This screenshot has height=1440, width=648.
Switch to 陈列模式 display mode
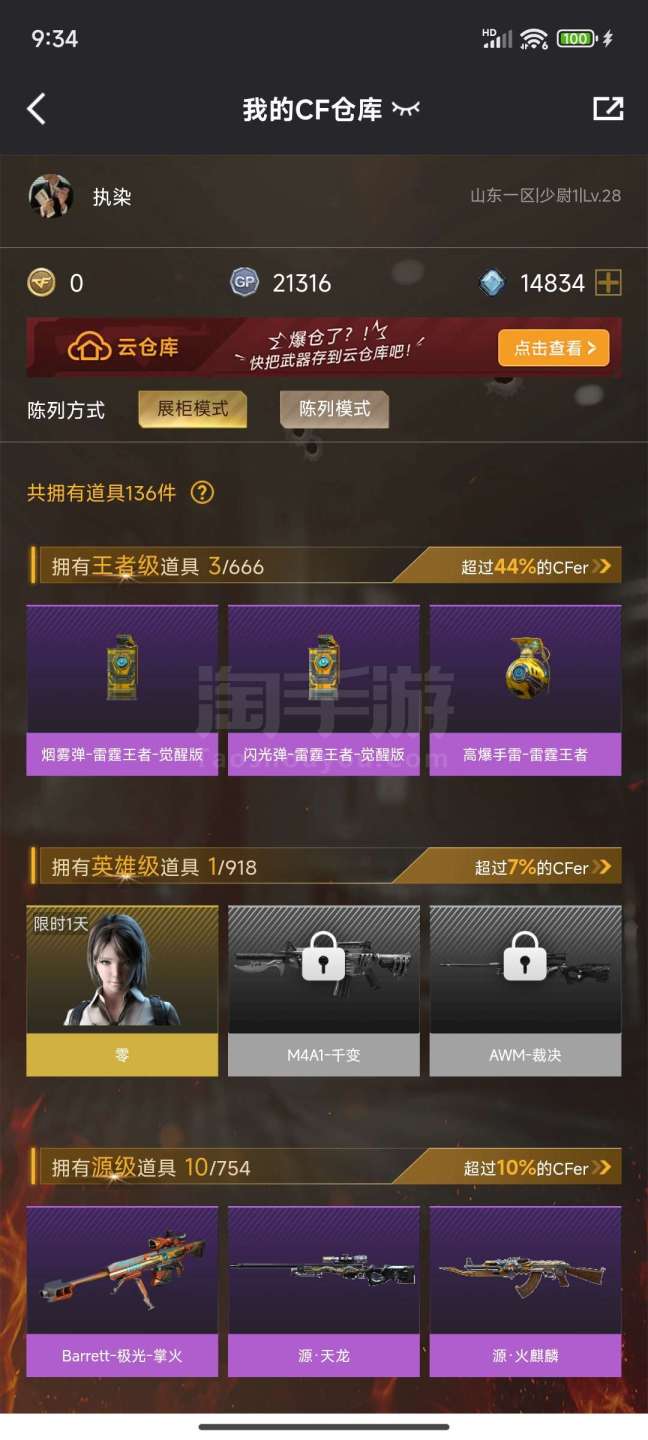click(x=334, y=409)
